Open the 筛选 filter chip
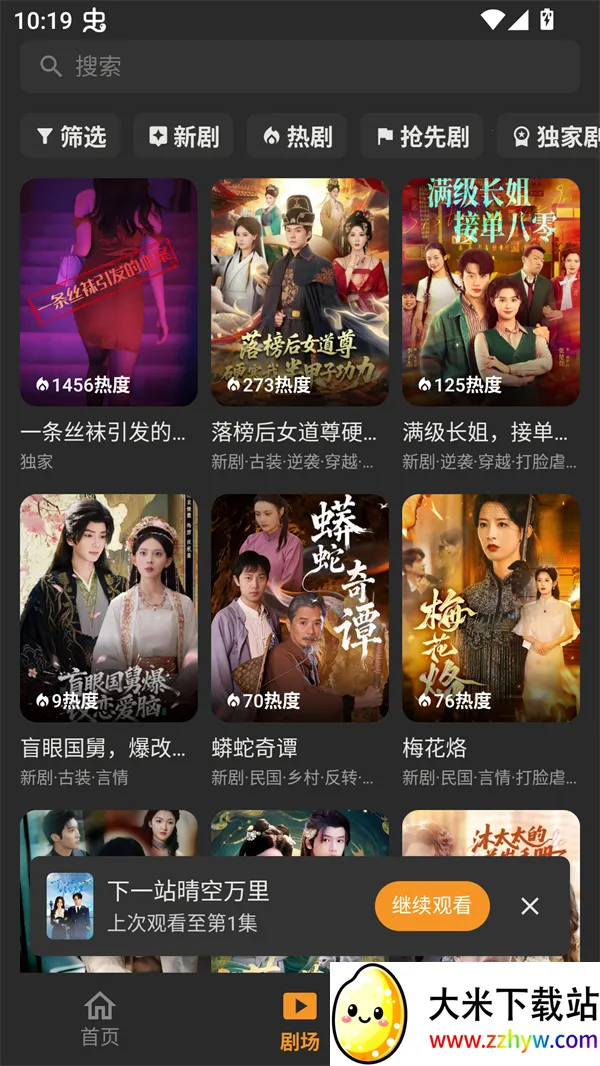The height and width of the screenshot is (1066, 600). 70,137
